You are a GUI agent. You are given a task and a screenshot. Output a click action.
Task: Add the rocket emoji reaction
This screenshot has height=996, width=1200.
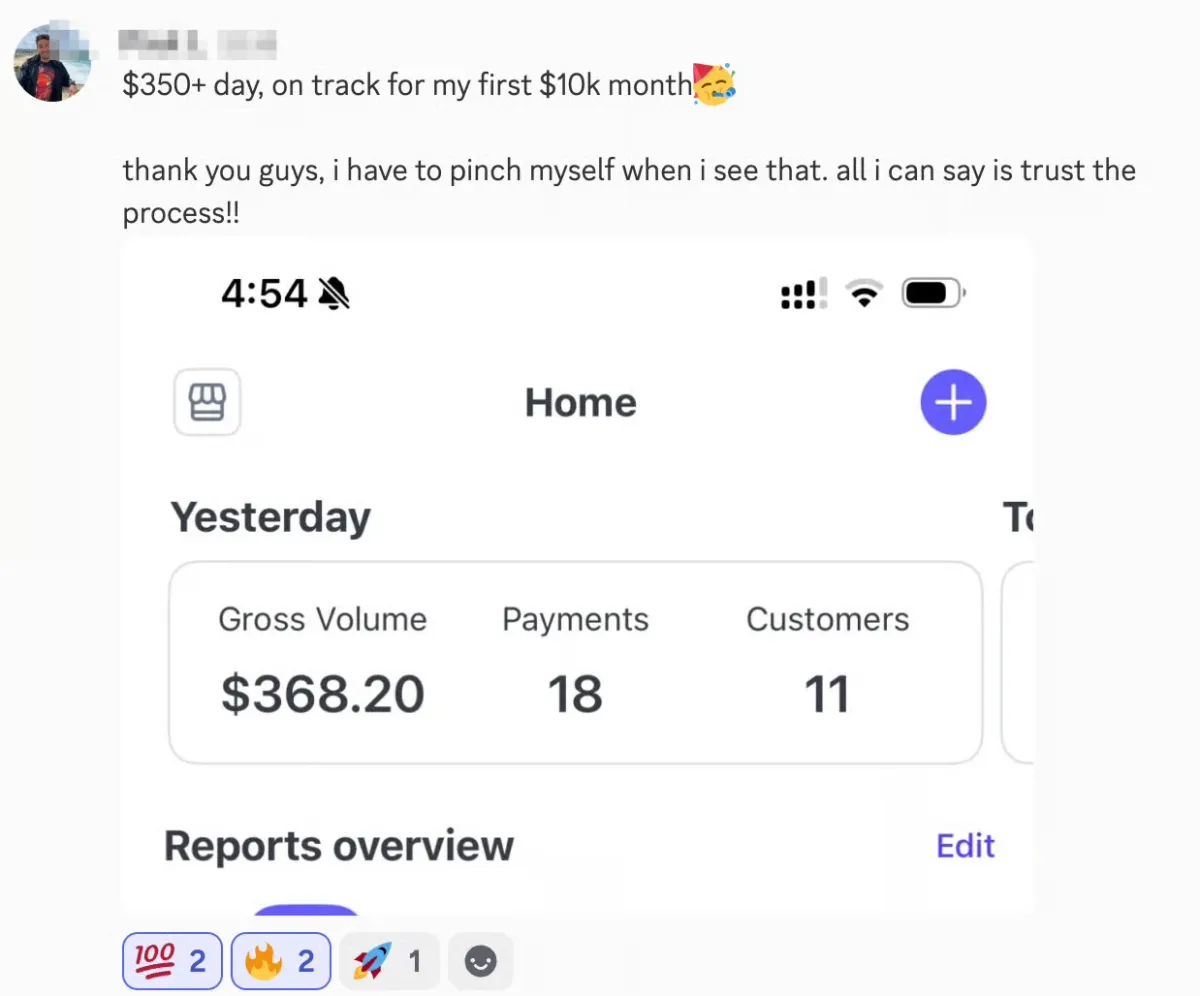click(389, 962)
